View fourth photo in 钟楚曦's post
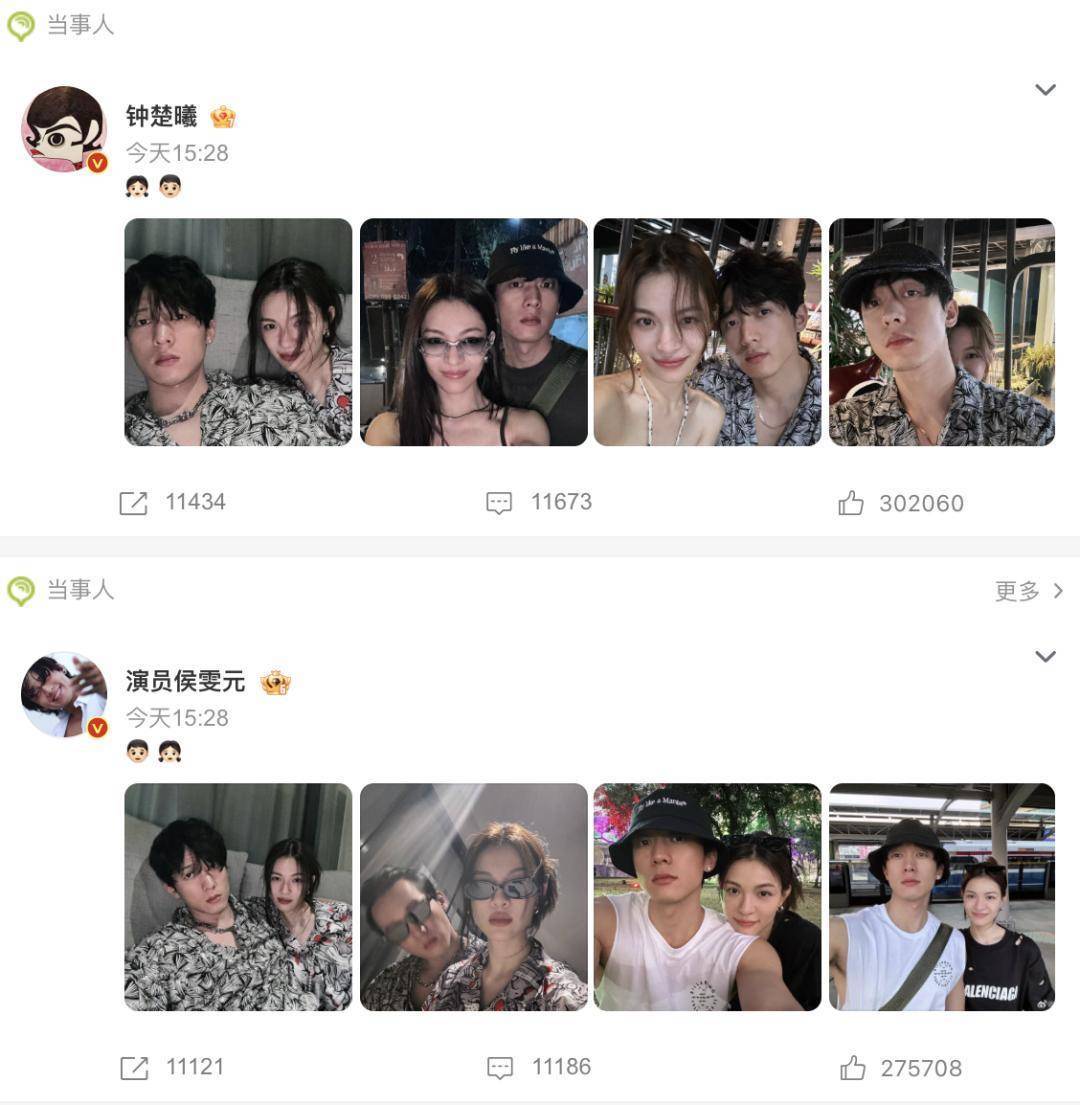Viewport: 1080px width, 1105px height. (942, 332)
